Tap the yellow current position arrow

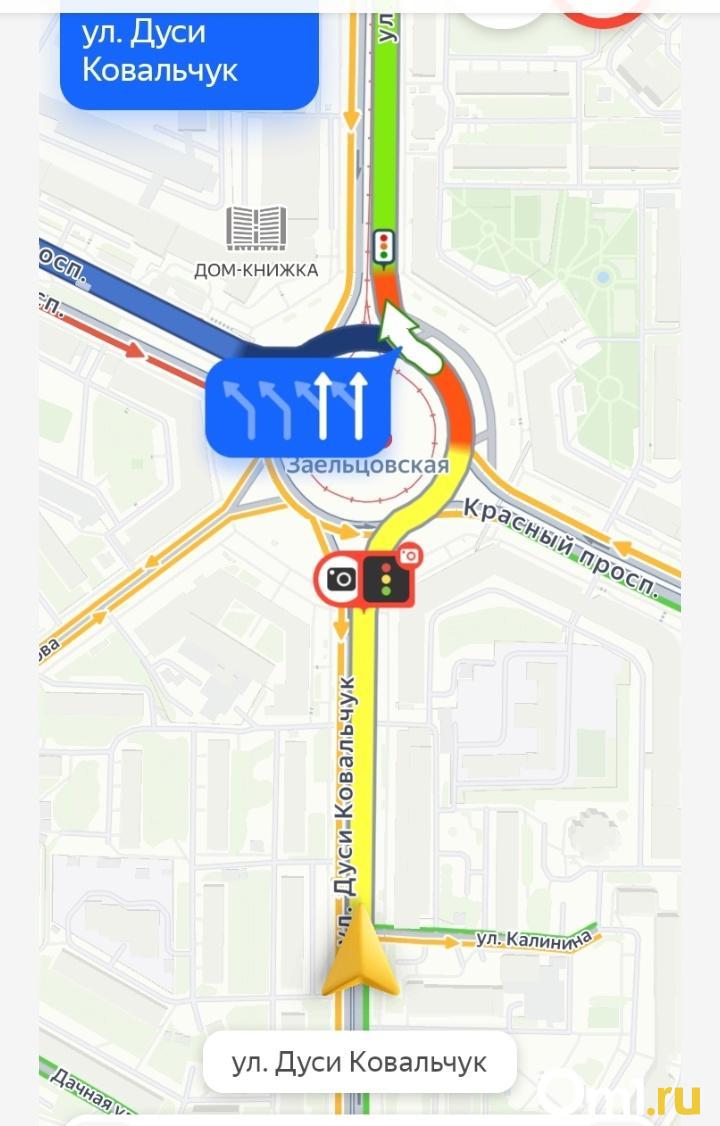tap(360, 962)
